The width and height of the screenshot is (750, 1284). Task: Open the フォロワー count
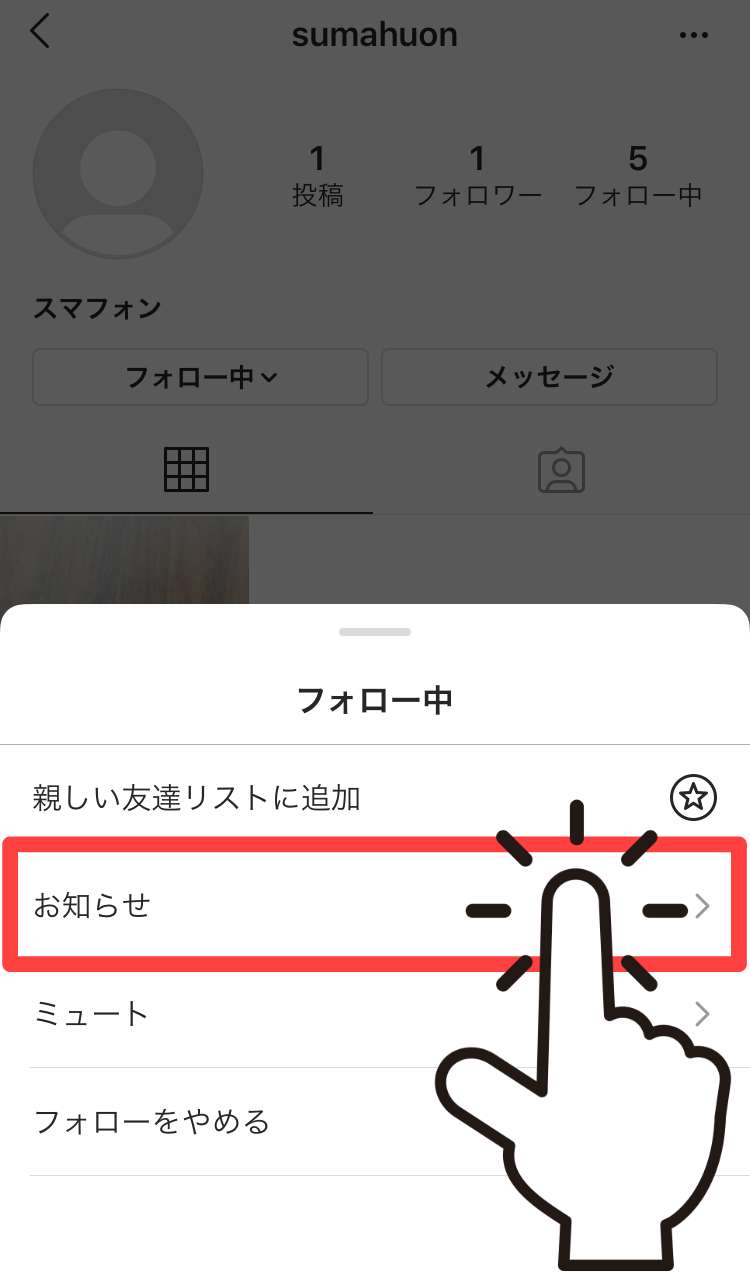pos(478,174)
